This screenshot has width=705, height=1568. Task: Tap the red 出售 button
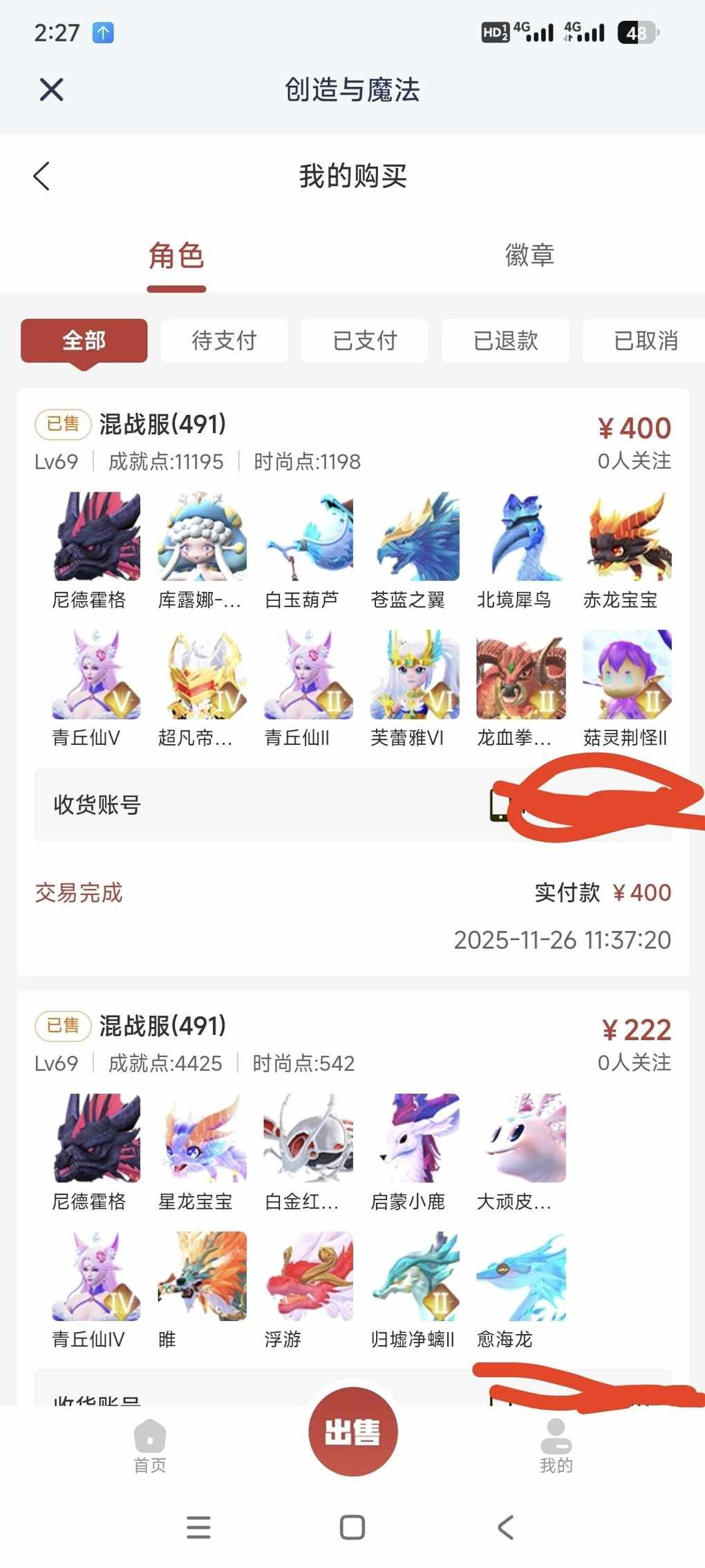[x=352, y=1432]
